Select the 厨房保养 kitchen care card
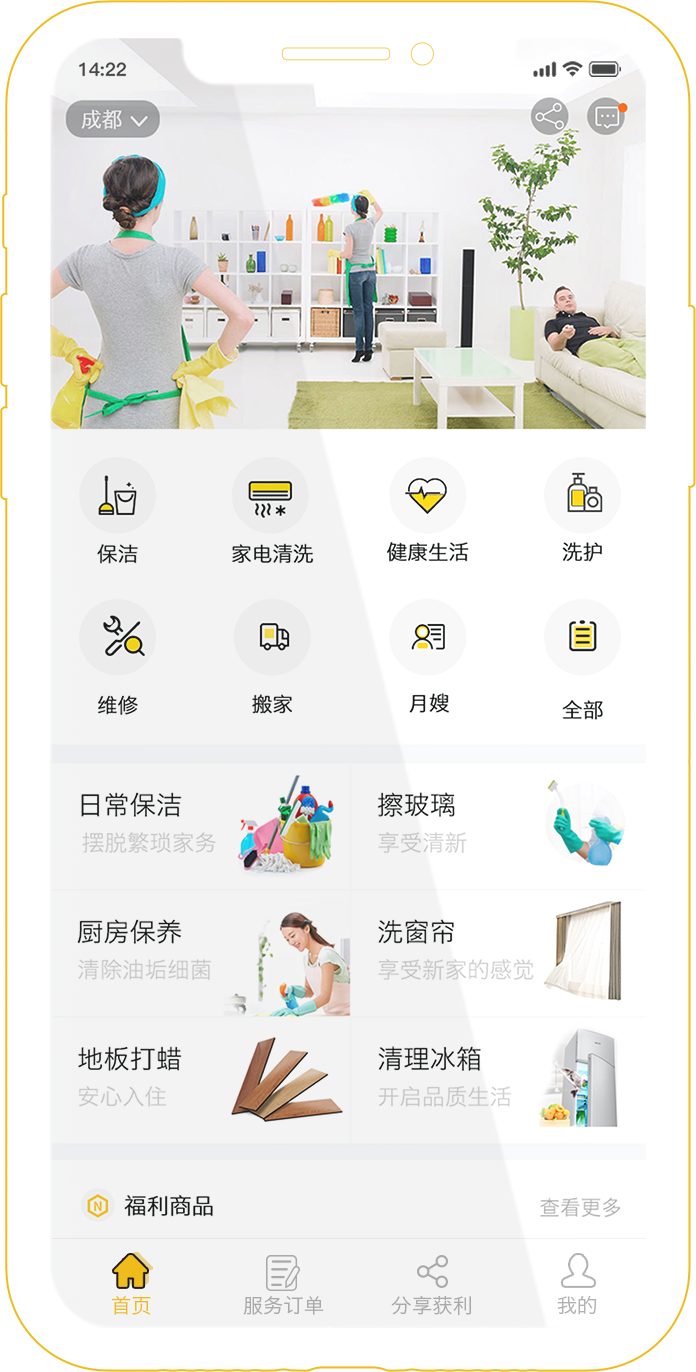 200,953
